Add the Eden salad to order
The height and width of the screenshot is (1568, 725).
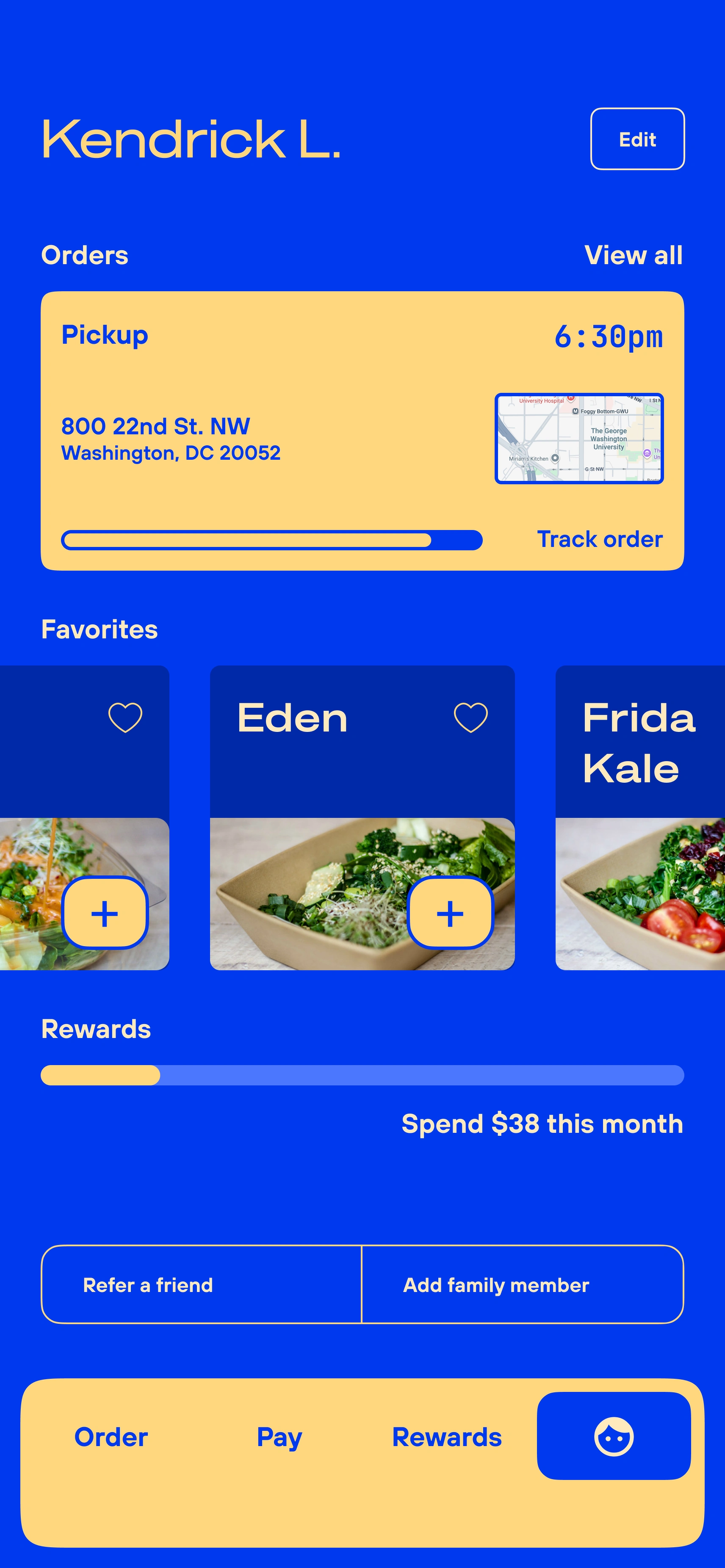point(450,913)
